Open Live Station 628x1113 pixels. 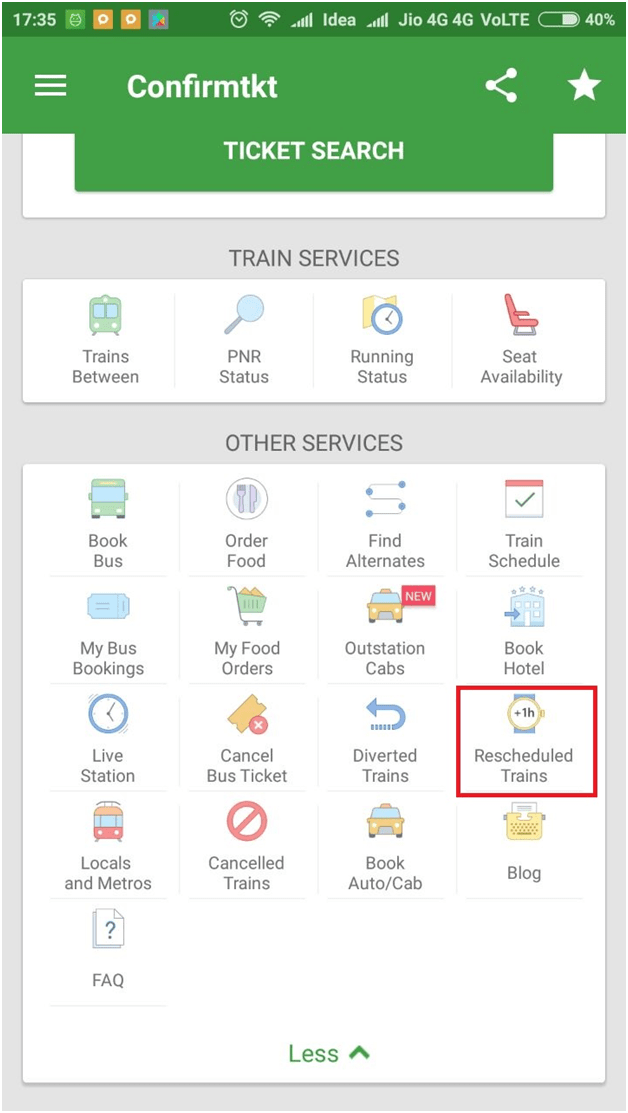108,740
